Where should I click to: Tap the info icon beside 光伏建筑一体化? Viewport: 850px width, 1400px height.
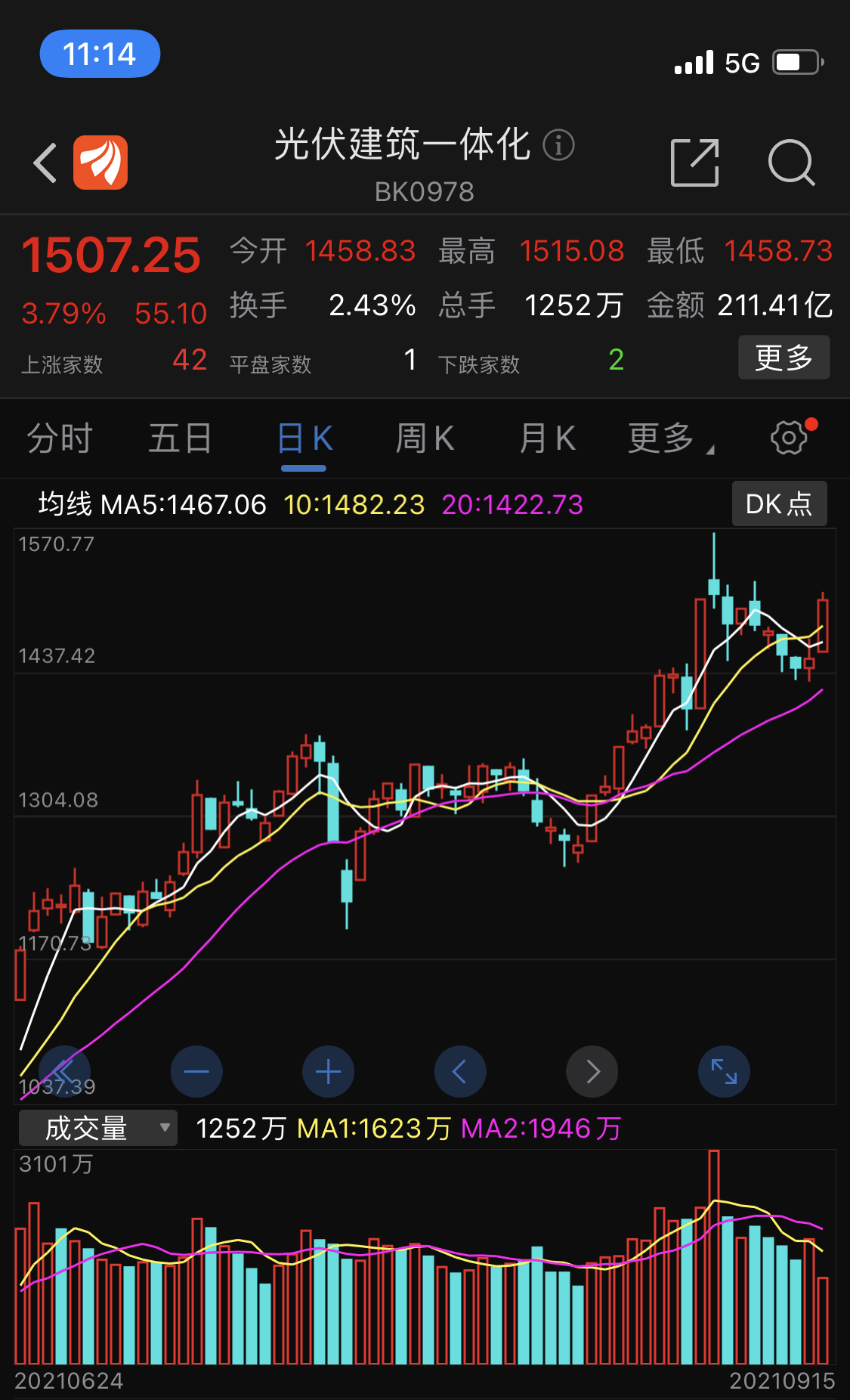tap(559, 144)
